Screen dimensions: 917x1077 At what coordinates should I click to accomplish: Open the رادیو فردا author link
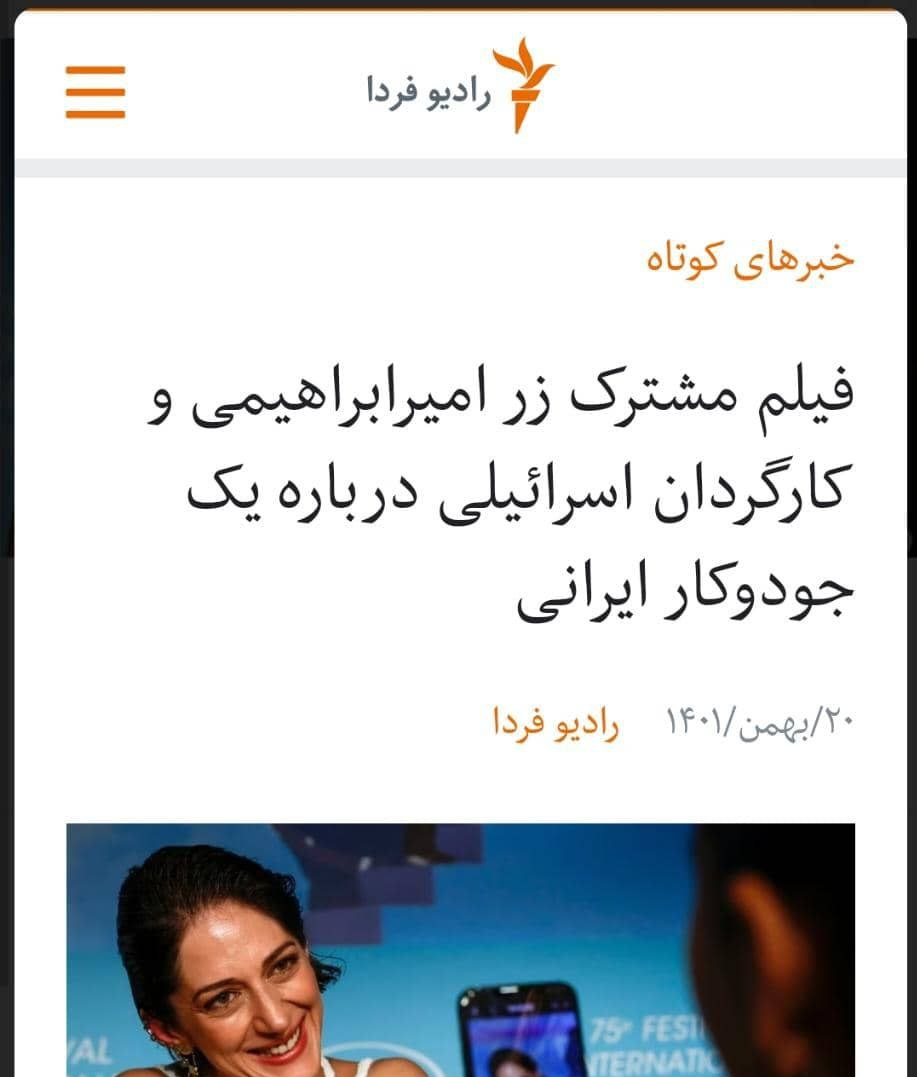555,723
